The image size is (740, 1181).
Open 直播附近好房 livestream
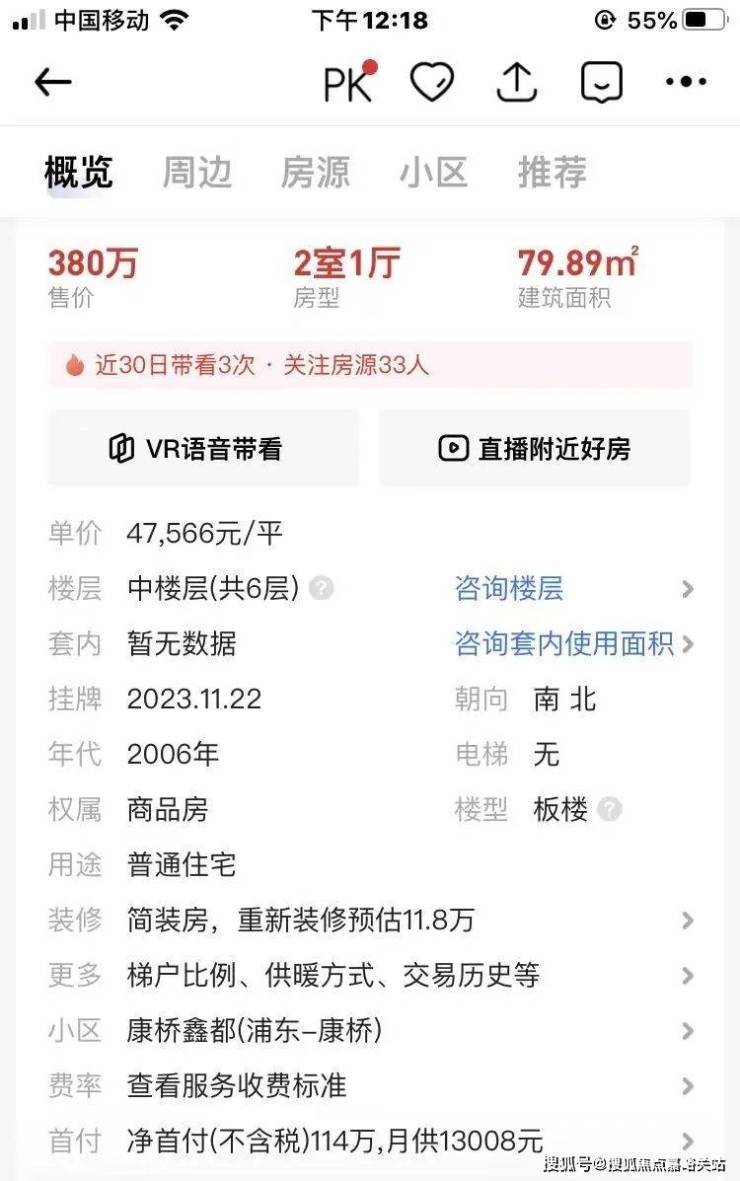click(534, 448)
